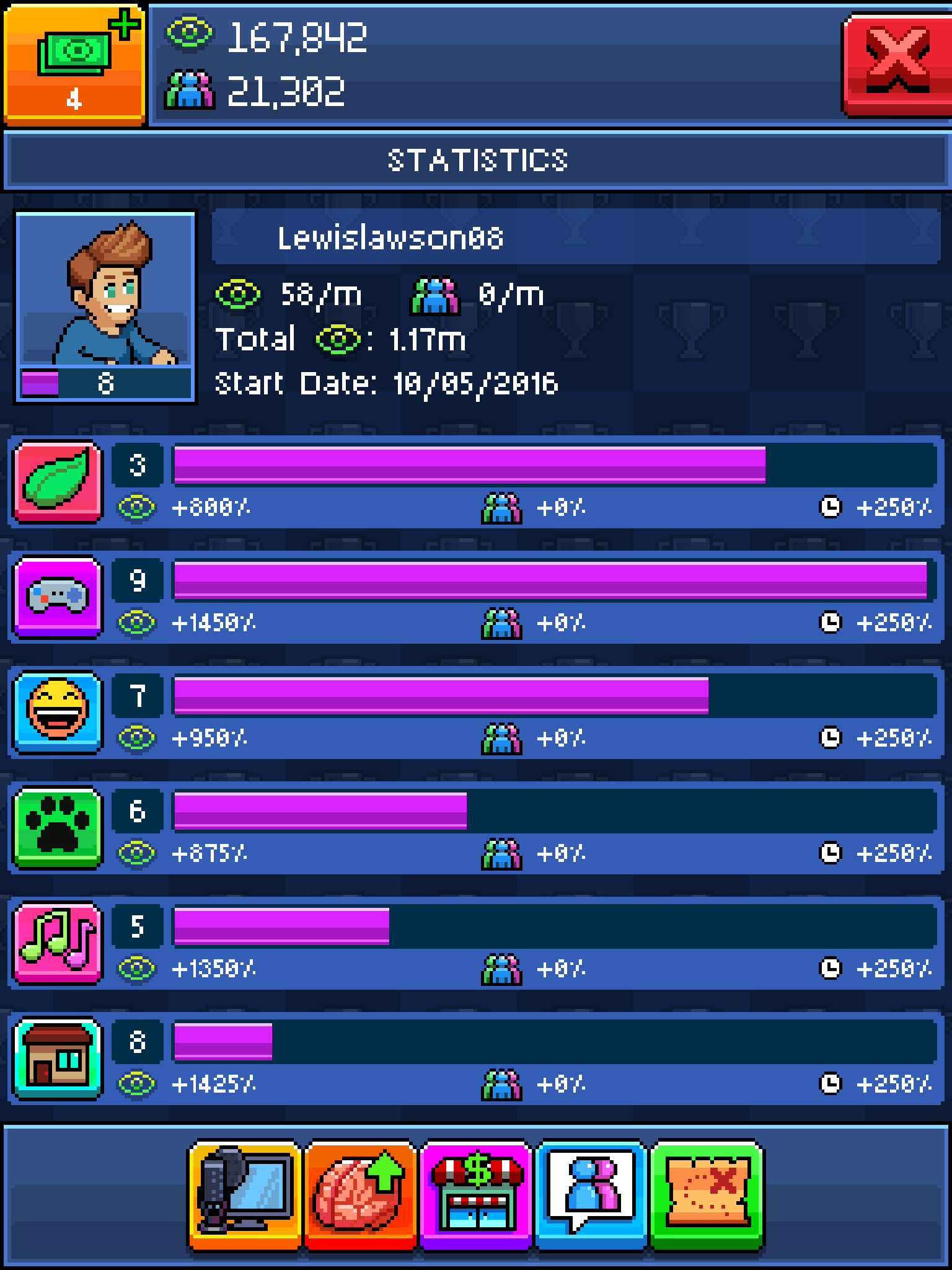
Task: Select the paw print animals category
Action: tap(58, 827)
